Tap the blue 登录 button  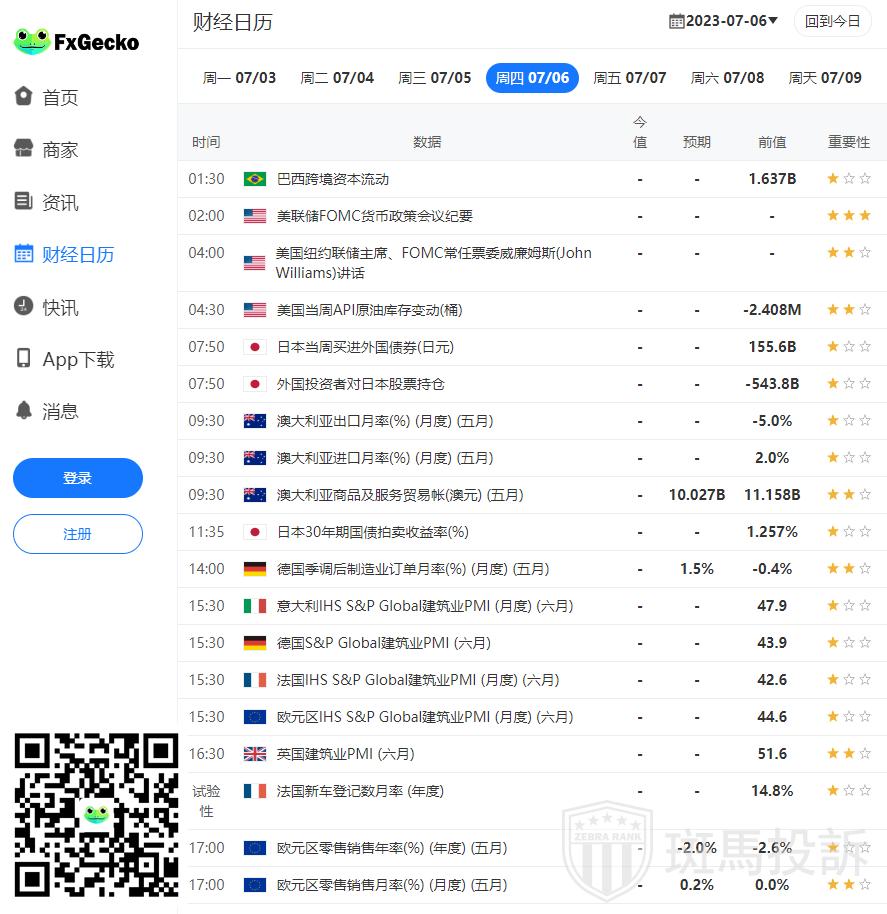pyautogui.click(x=78, y=478)
